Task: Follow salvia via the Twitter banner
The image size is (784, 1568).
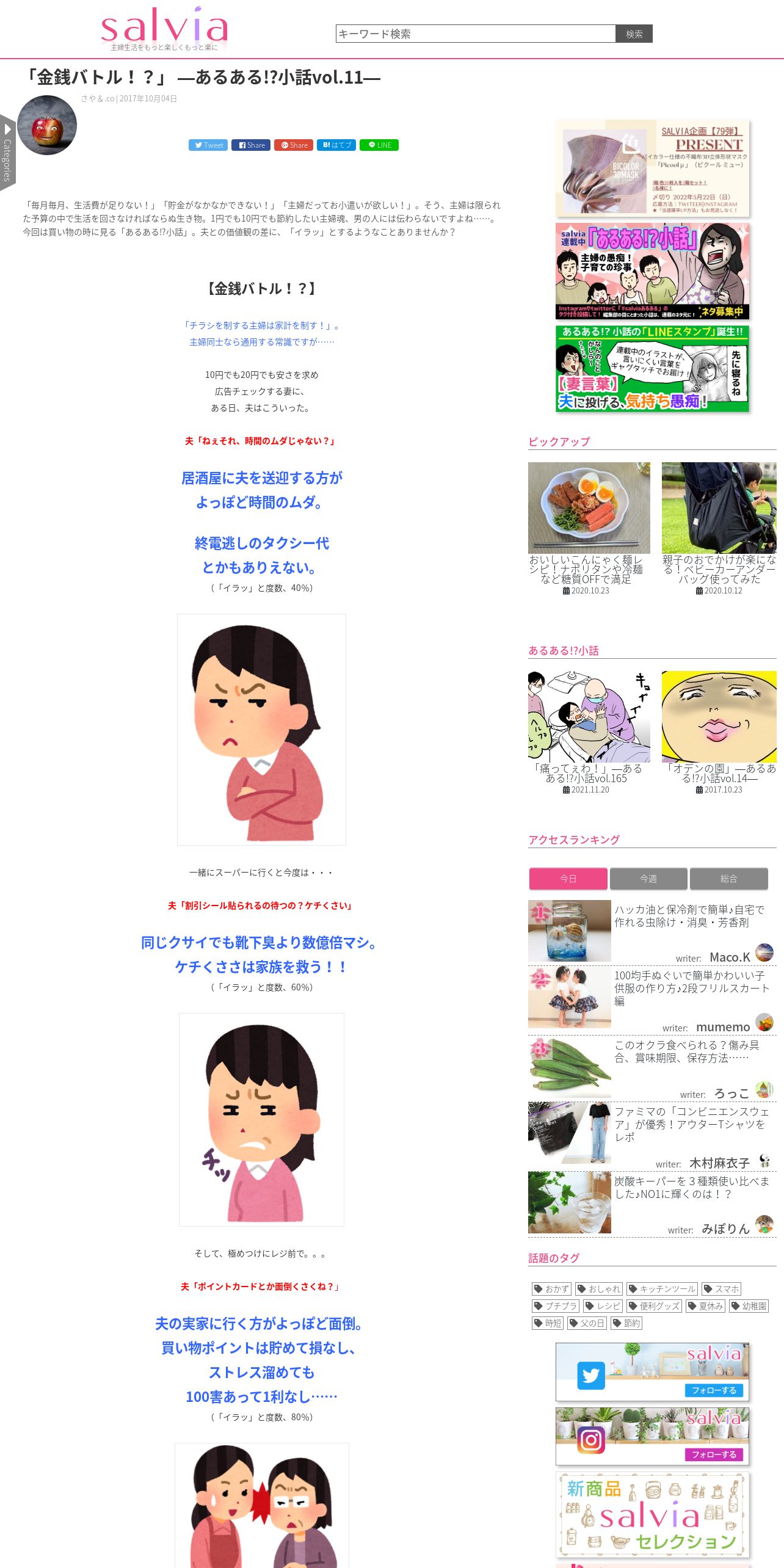Action: pos(652,1371)
